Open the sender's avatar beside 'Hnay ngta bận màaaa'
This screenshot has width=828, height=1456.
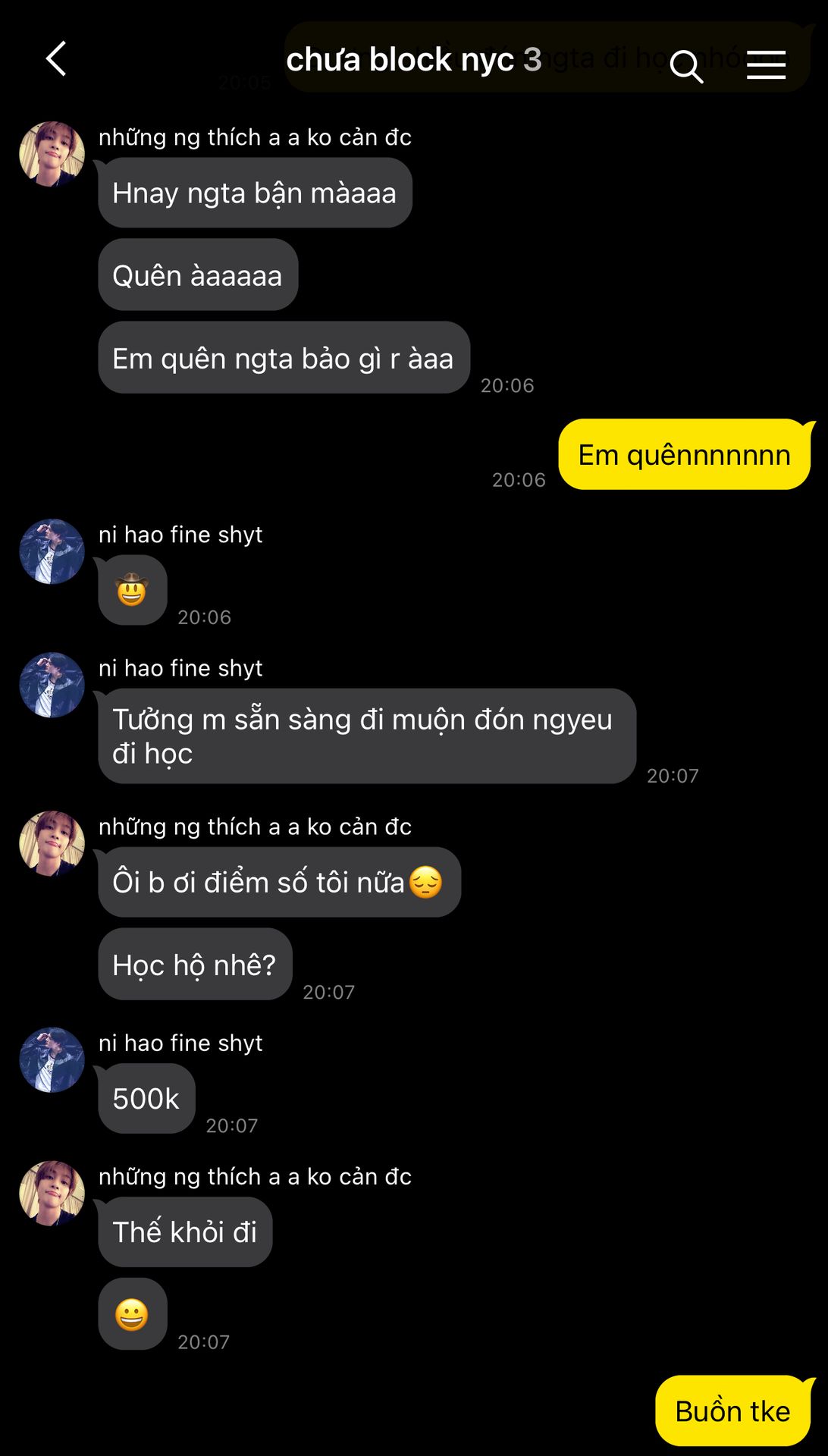coord(52,154)
